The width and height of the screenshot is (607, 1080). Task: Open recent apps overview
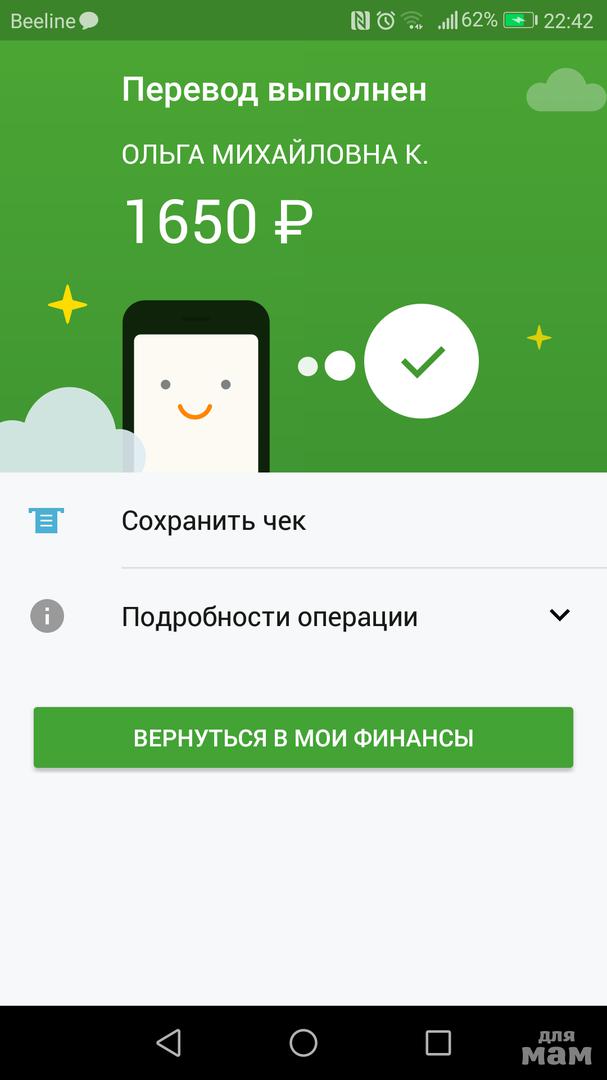438,1043
